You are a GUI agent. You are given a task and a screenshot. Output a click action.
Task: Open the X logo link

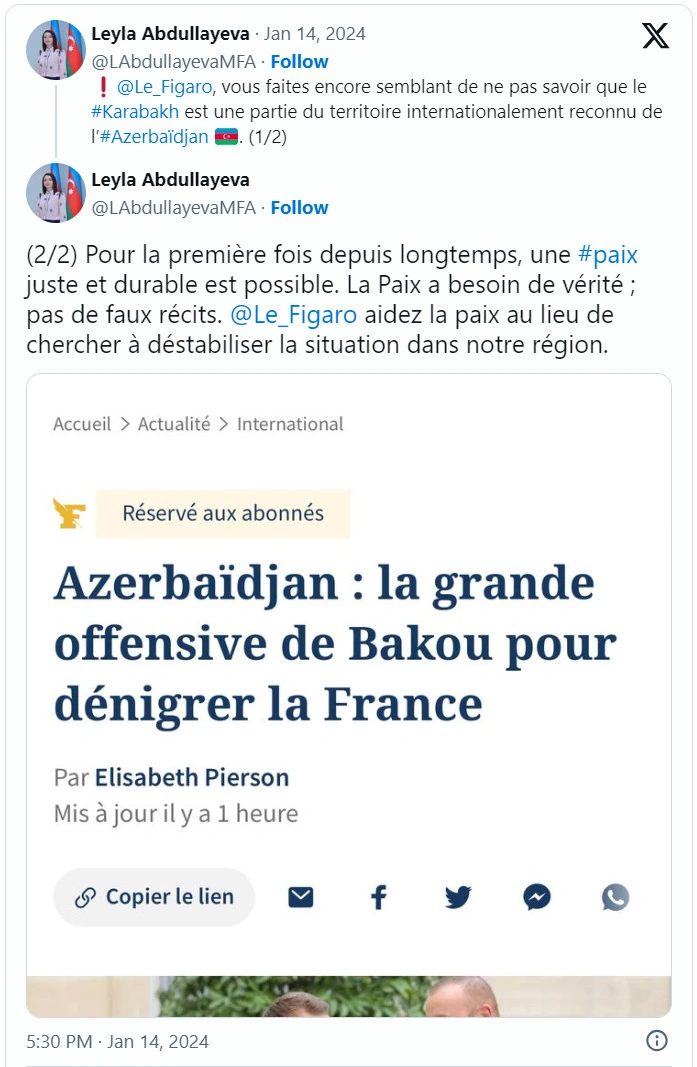(655, 35)
